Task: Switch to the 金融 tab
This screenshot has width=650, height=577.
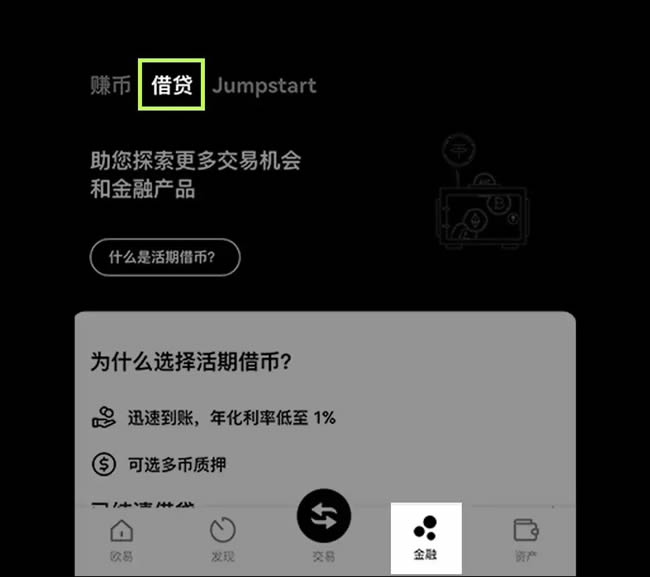Action: 425,538
